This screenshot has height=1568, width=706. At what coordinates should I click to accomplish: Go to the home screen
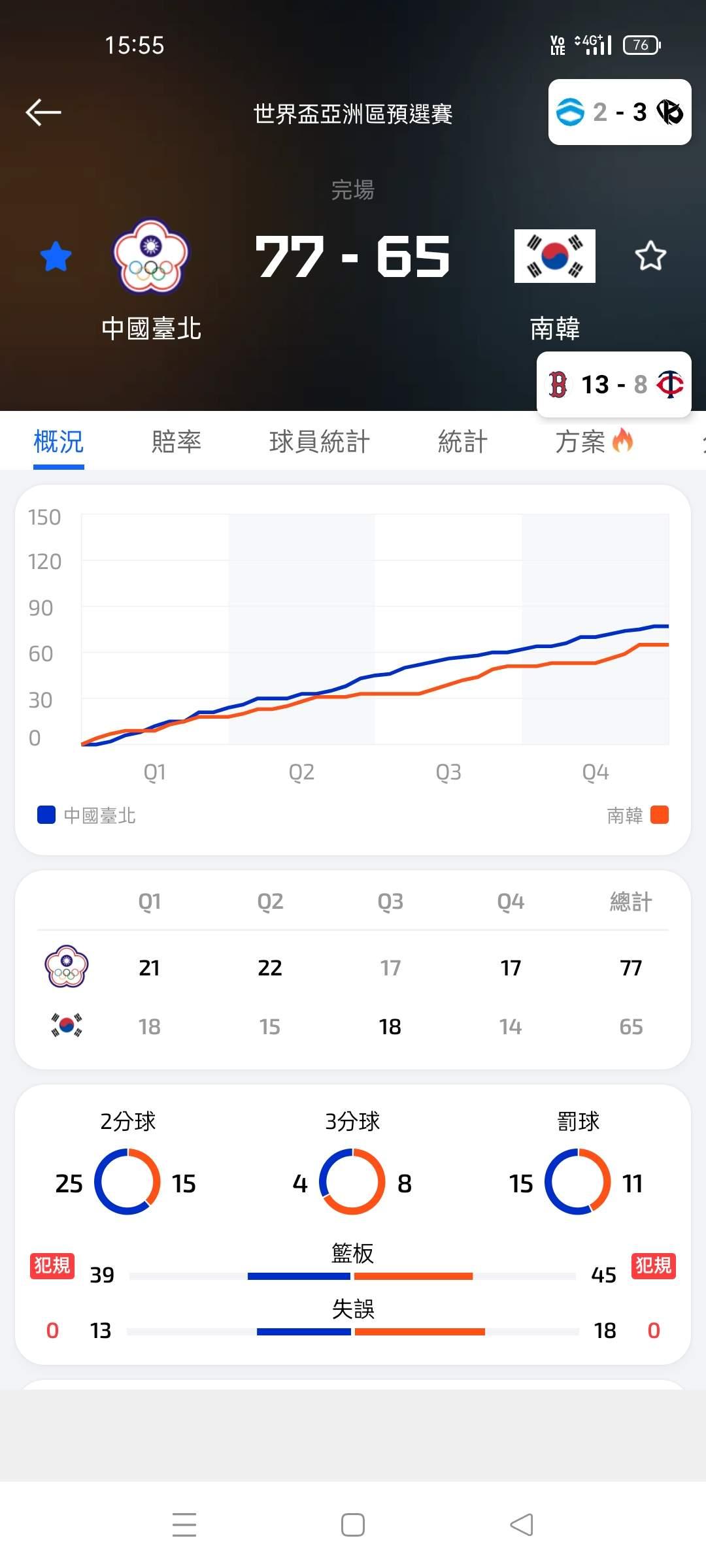click(353, 1525)
